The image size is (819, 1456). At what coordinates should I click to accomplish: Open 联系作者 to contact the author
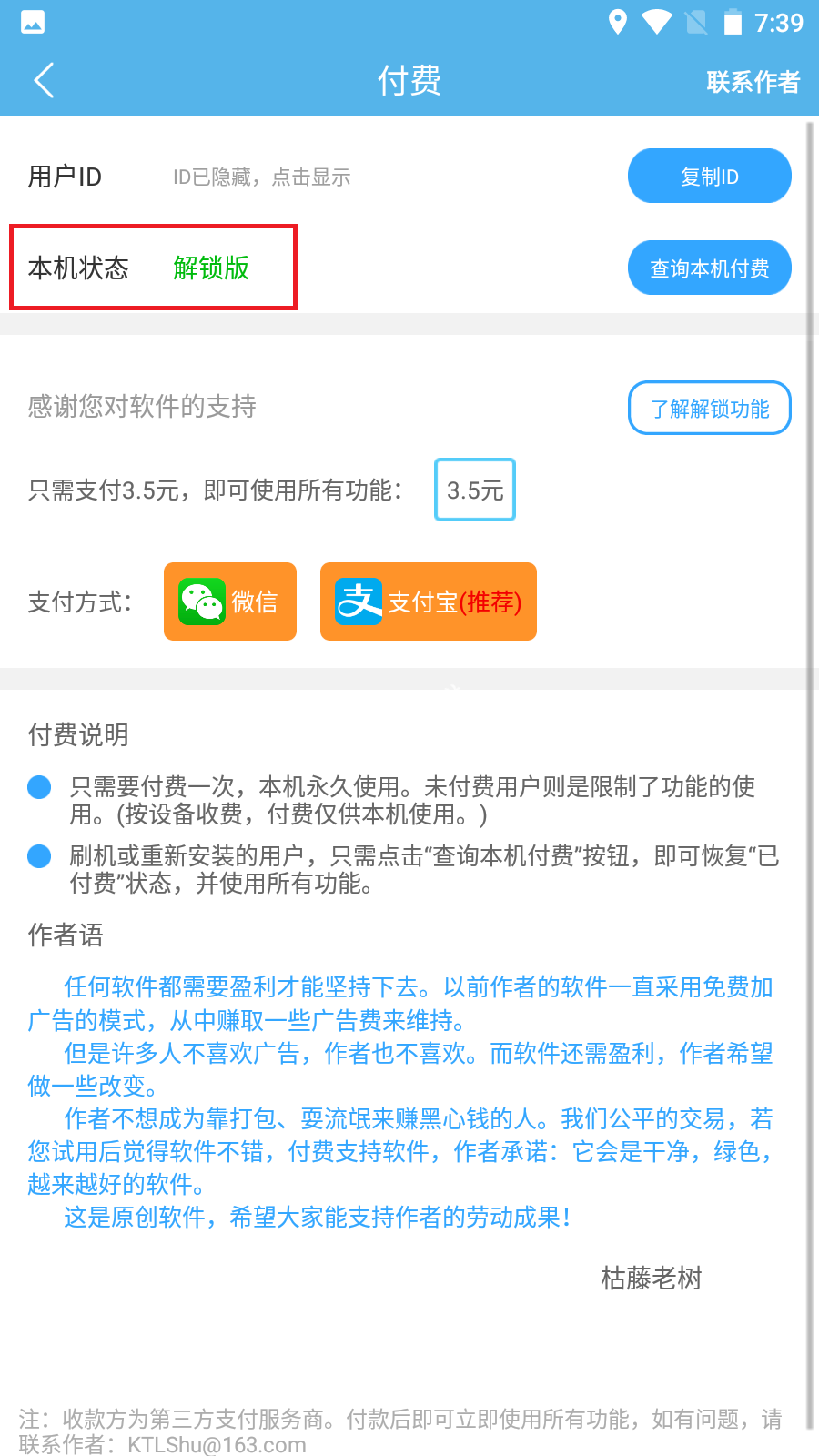[753, 82]
